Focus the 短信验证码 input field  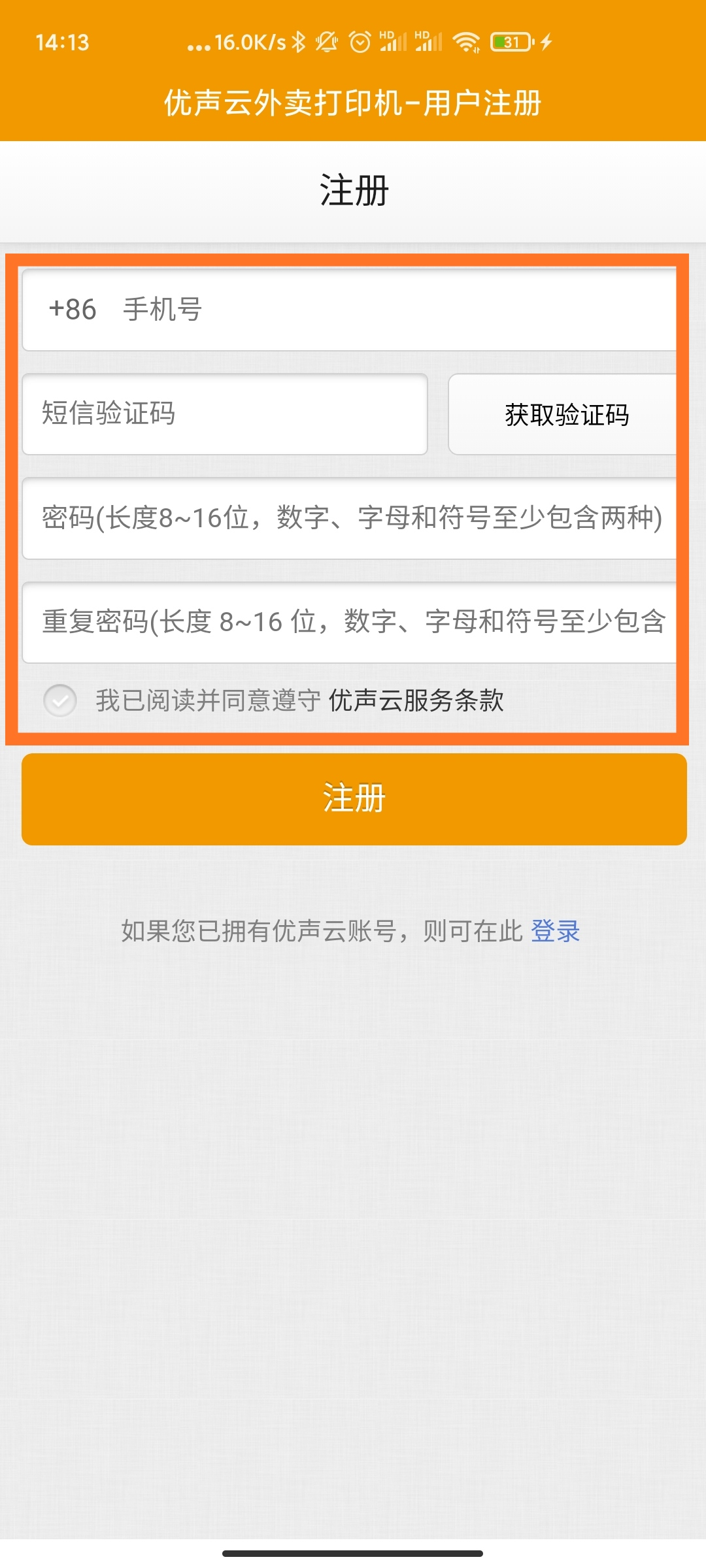pyautogui.click(x=225, y=414)
